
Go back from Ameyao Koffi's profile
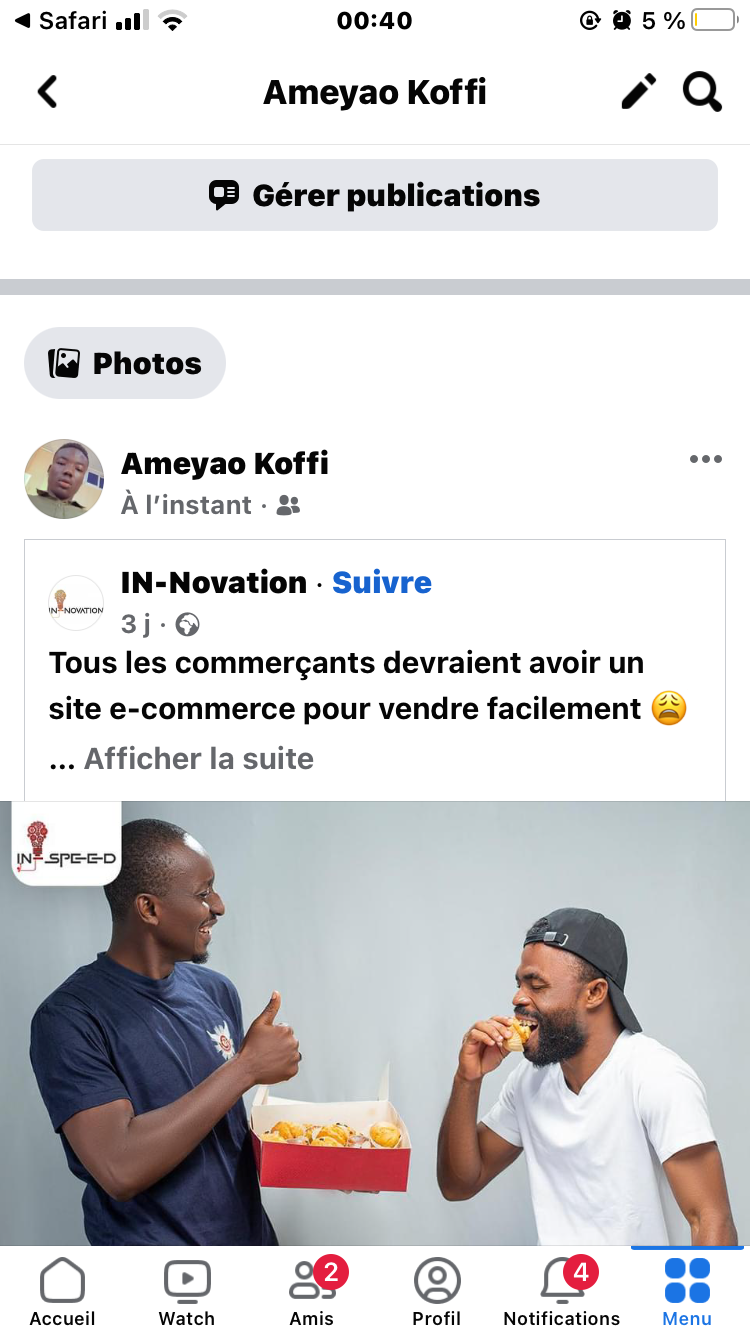(x=47, y=92)
